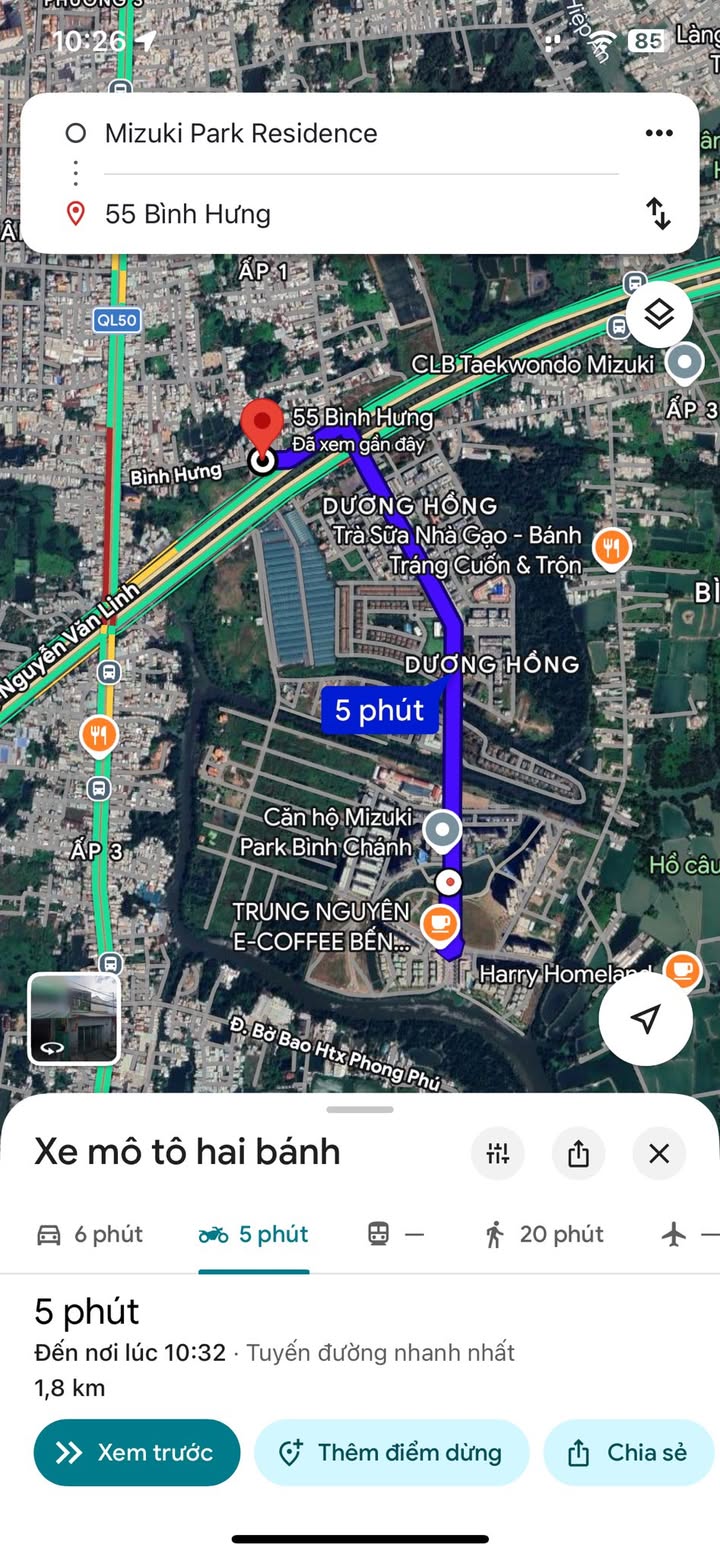720x1557 pixels.
Task: Edit the starting point Mizuki Park Residence
Action: point(240,134)
